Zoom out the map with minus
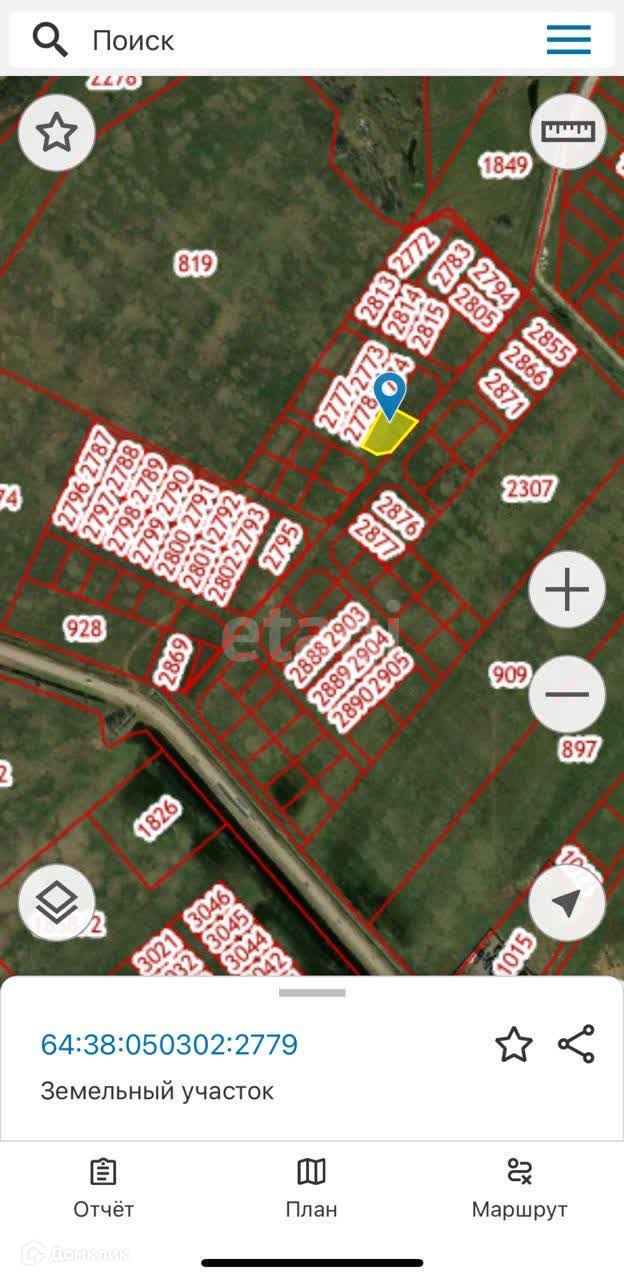624x1280 pixels. click(x=567, y=694)
